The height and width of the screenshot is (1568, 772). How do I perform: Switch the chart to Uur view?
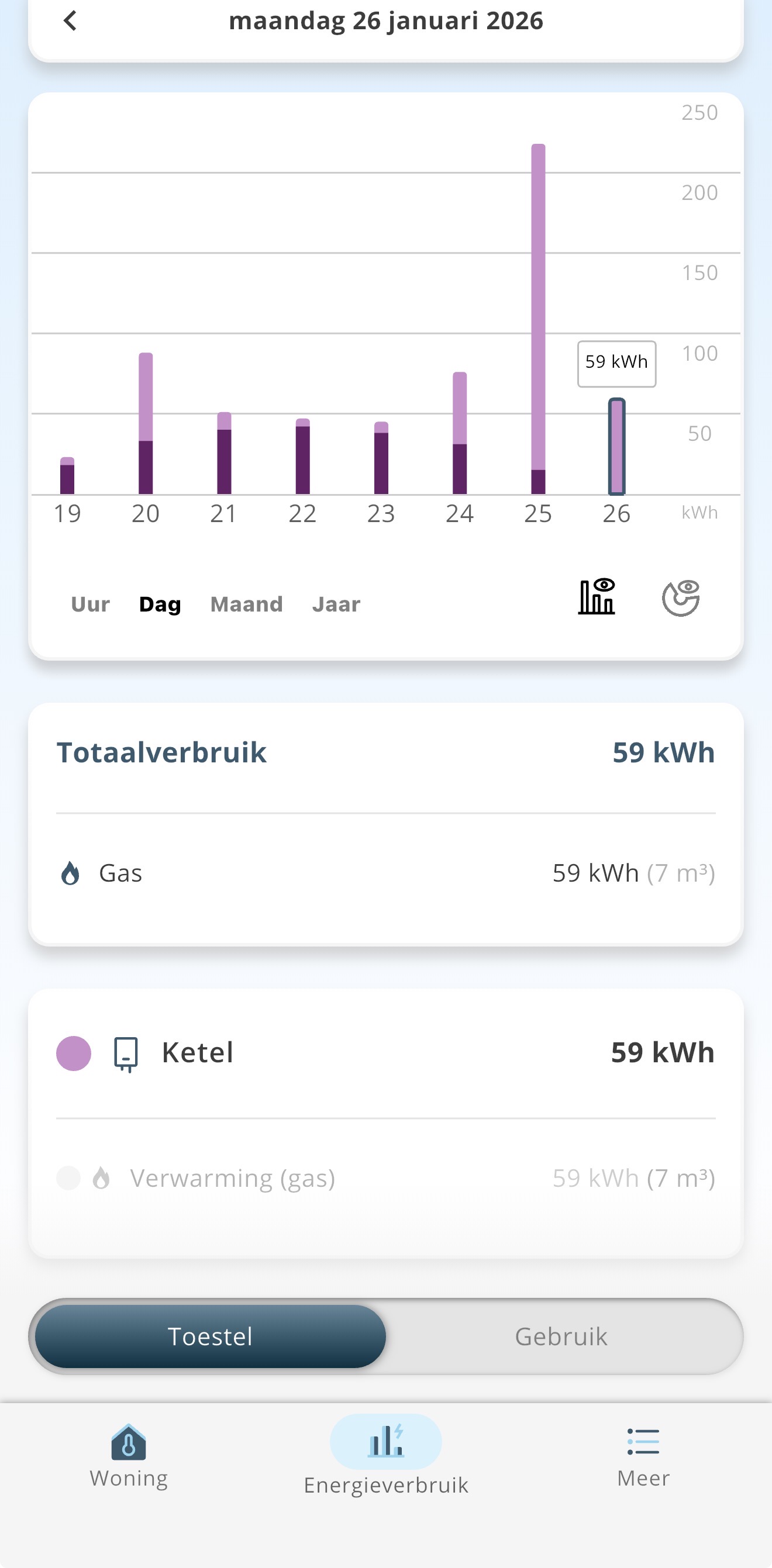click(x=90, y=604)
